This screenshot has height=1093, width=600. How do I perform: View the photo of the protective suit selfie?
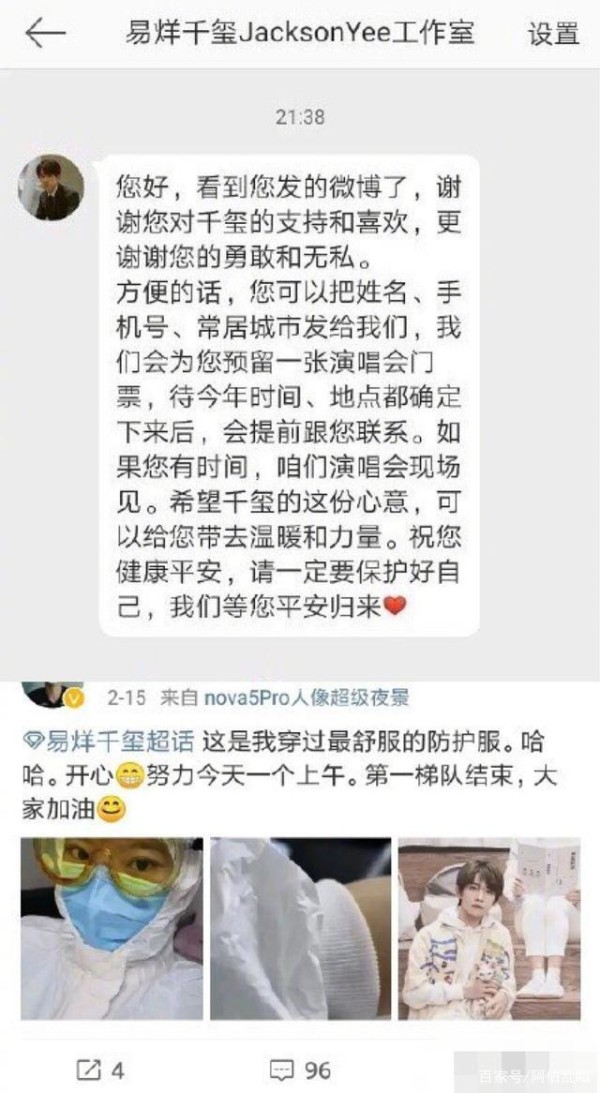coord(112,928)
